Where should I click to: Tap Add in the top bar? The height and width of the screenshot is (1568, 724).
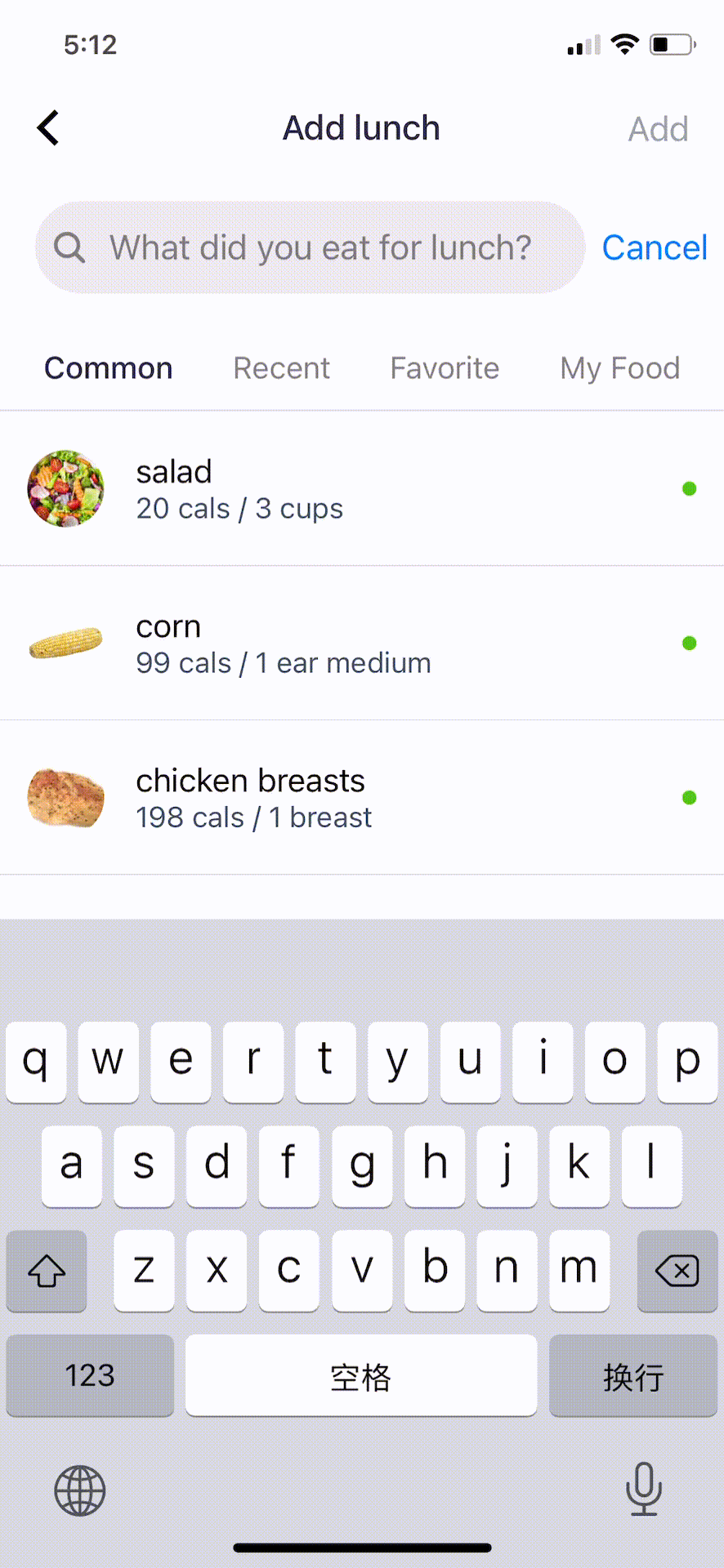(x=658, y=129)
